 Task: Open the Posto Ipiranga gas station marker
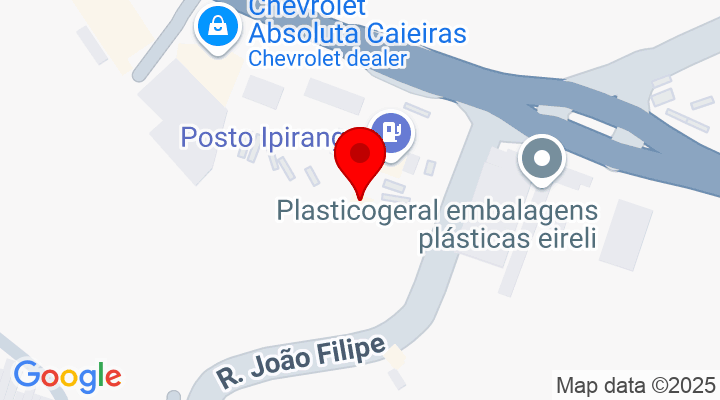[x=392, y=131]
